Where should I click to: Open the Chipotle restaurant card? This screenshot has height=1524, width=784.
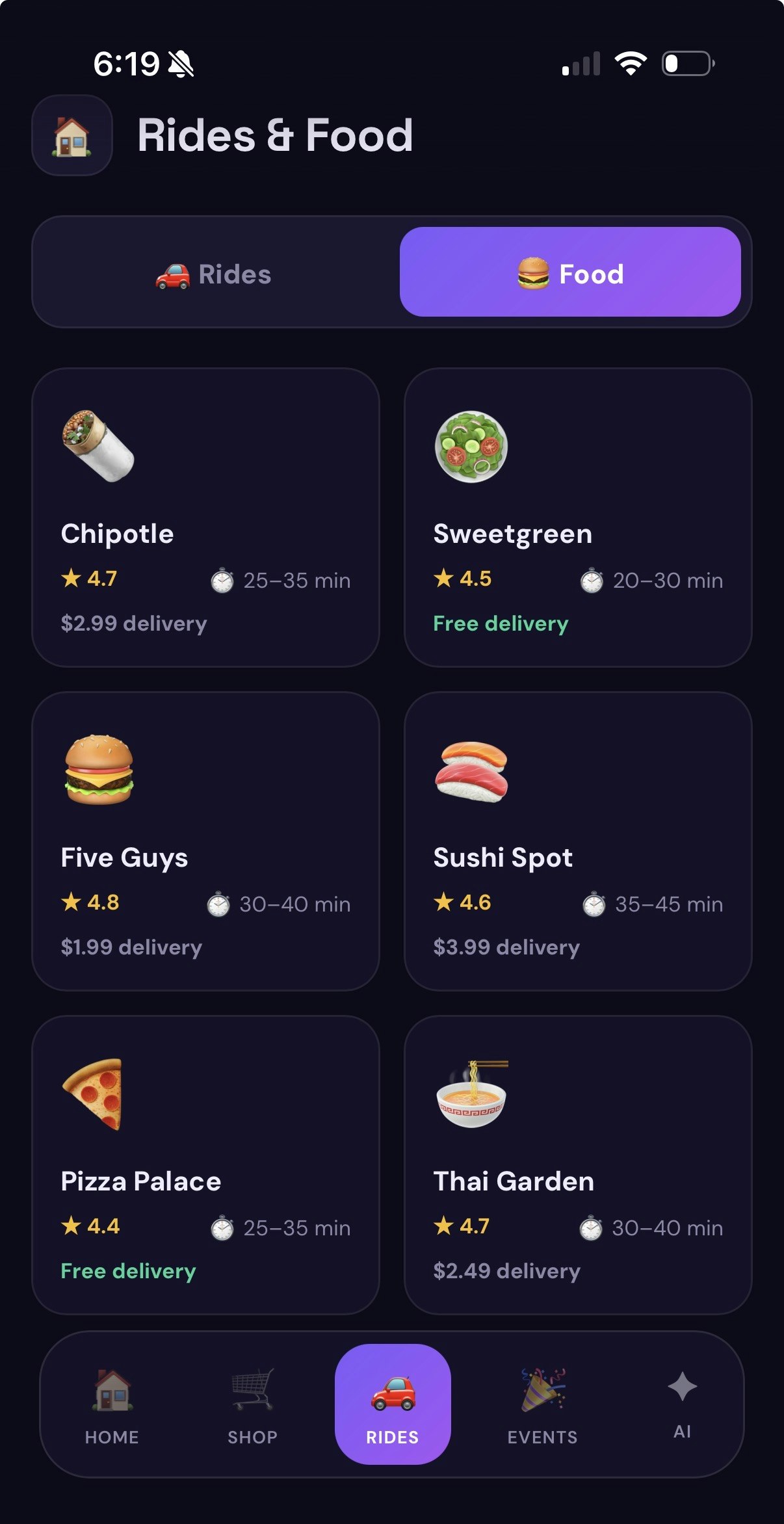click(x=205, y=517)
